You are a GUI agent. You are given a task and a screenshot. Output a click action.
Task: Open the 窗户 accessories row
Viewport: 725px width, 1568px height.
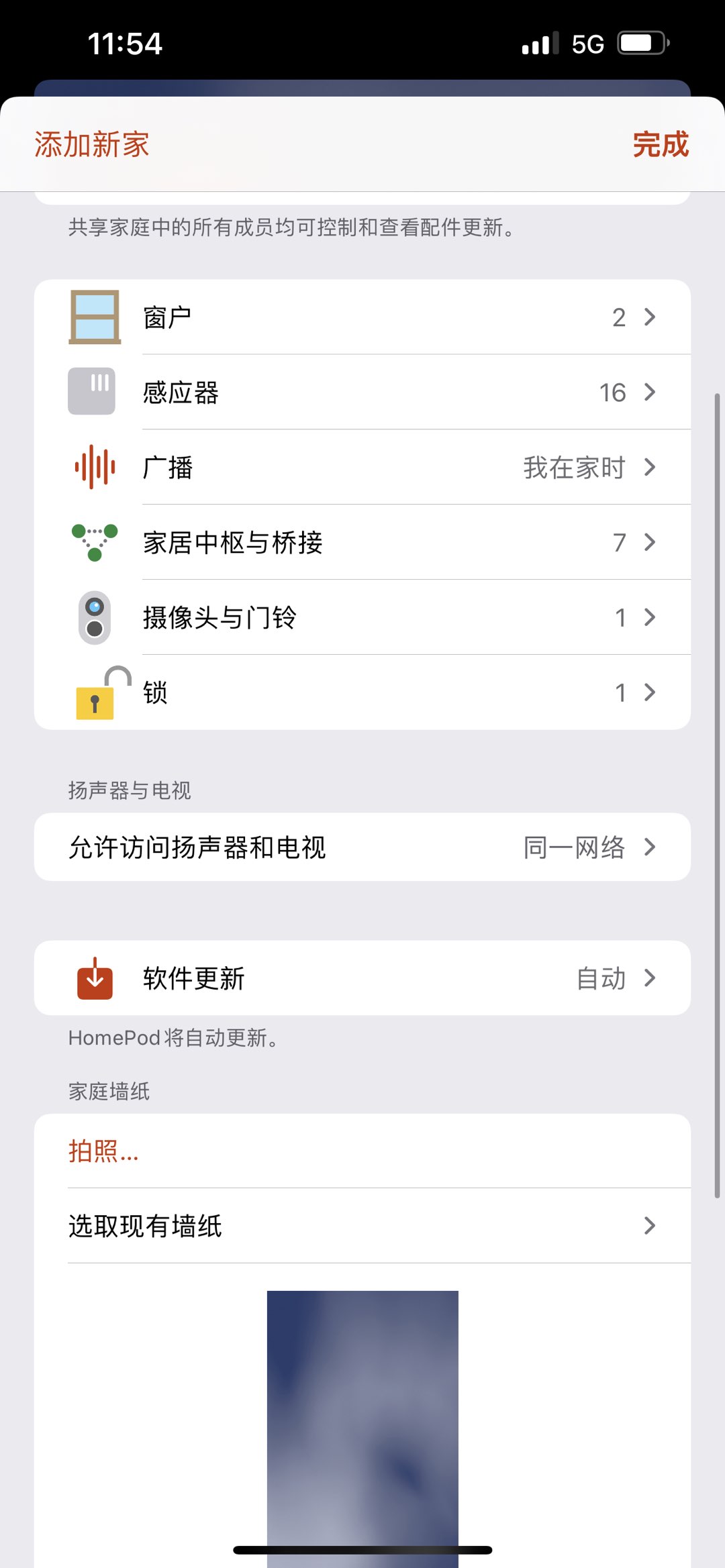click(x=362, y=317)
